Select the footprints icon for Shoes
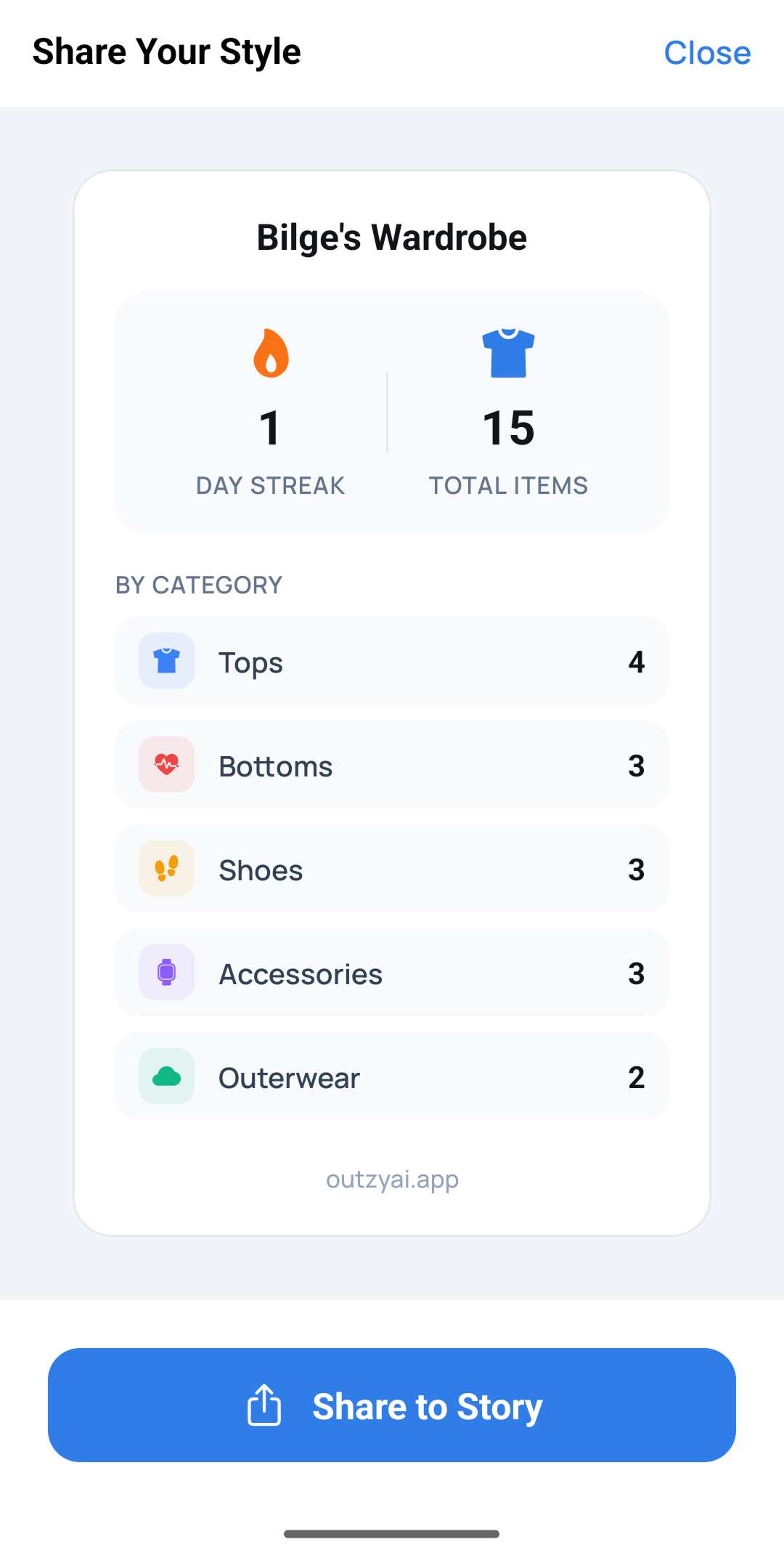Viewport: 784px width, 1558px height. tap(166, 869)
